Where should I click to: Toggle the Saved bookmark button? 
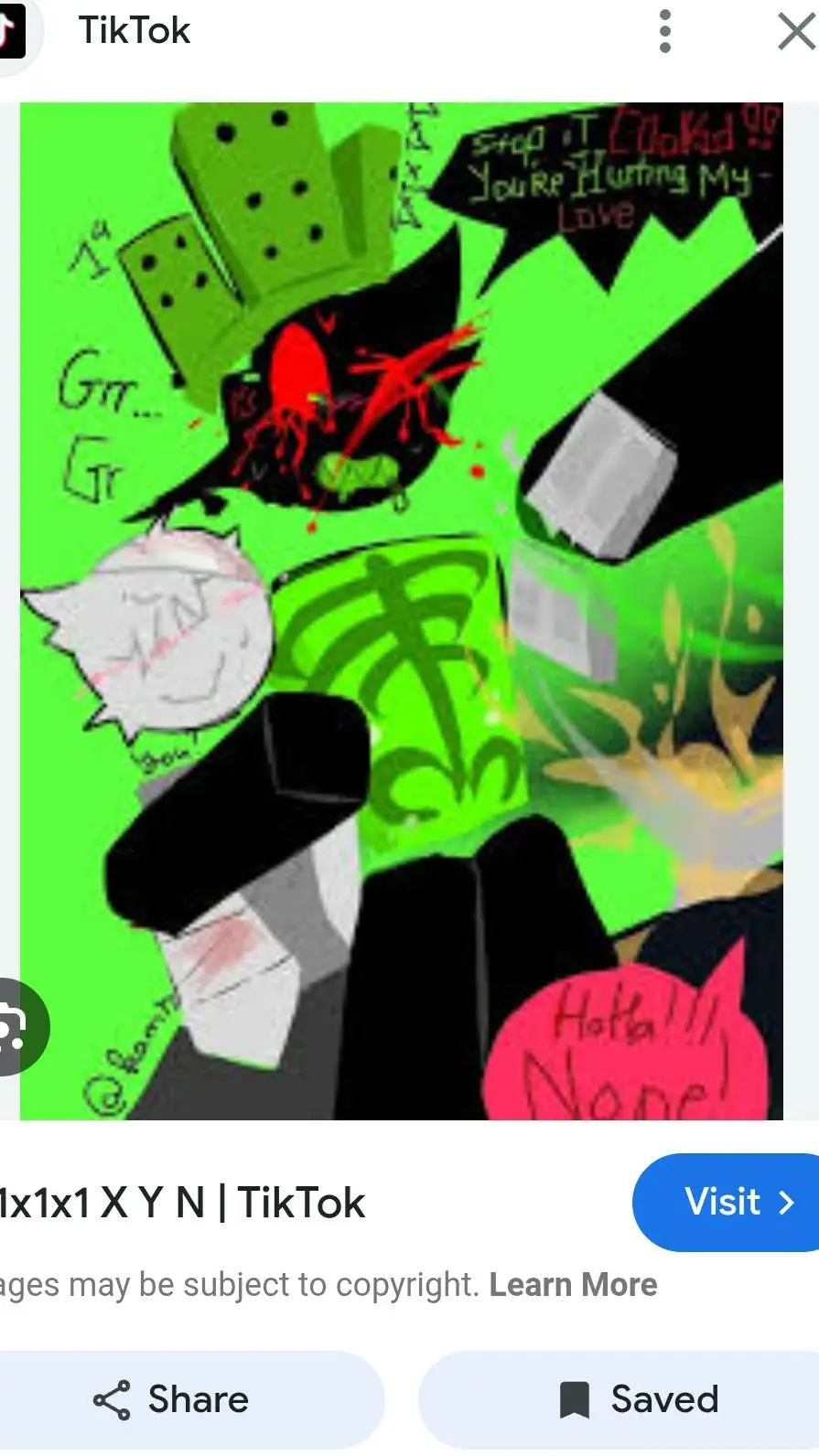click(641, 1399)
